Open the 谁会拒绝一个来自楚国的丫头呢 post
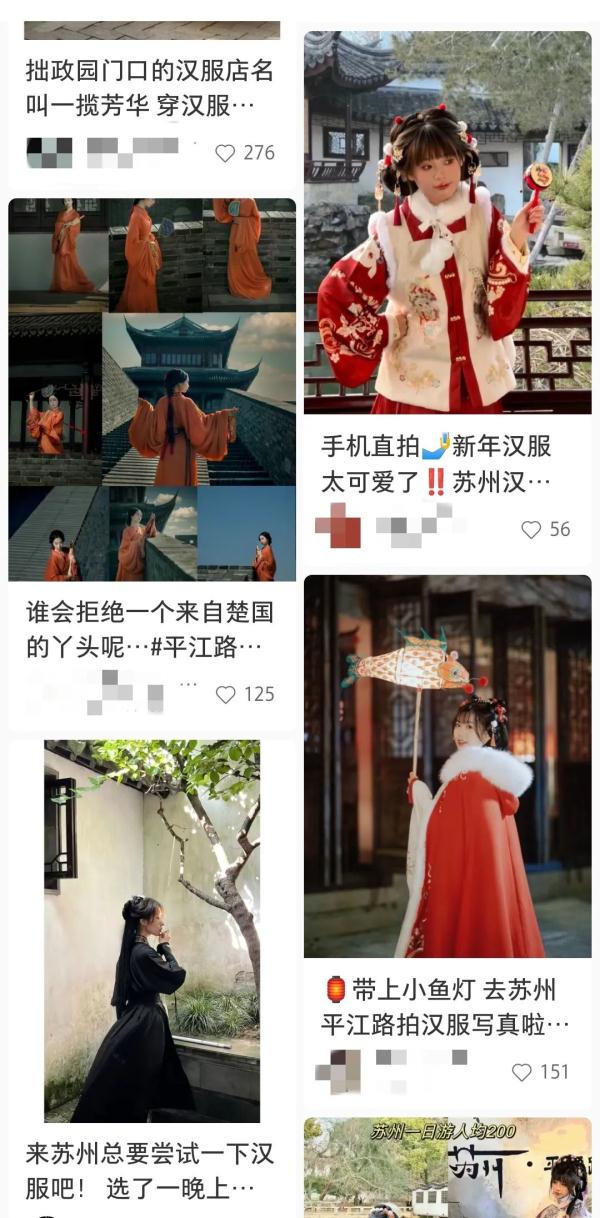This screenshot has width=600, height=1218. 152,390
